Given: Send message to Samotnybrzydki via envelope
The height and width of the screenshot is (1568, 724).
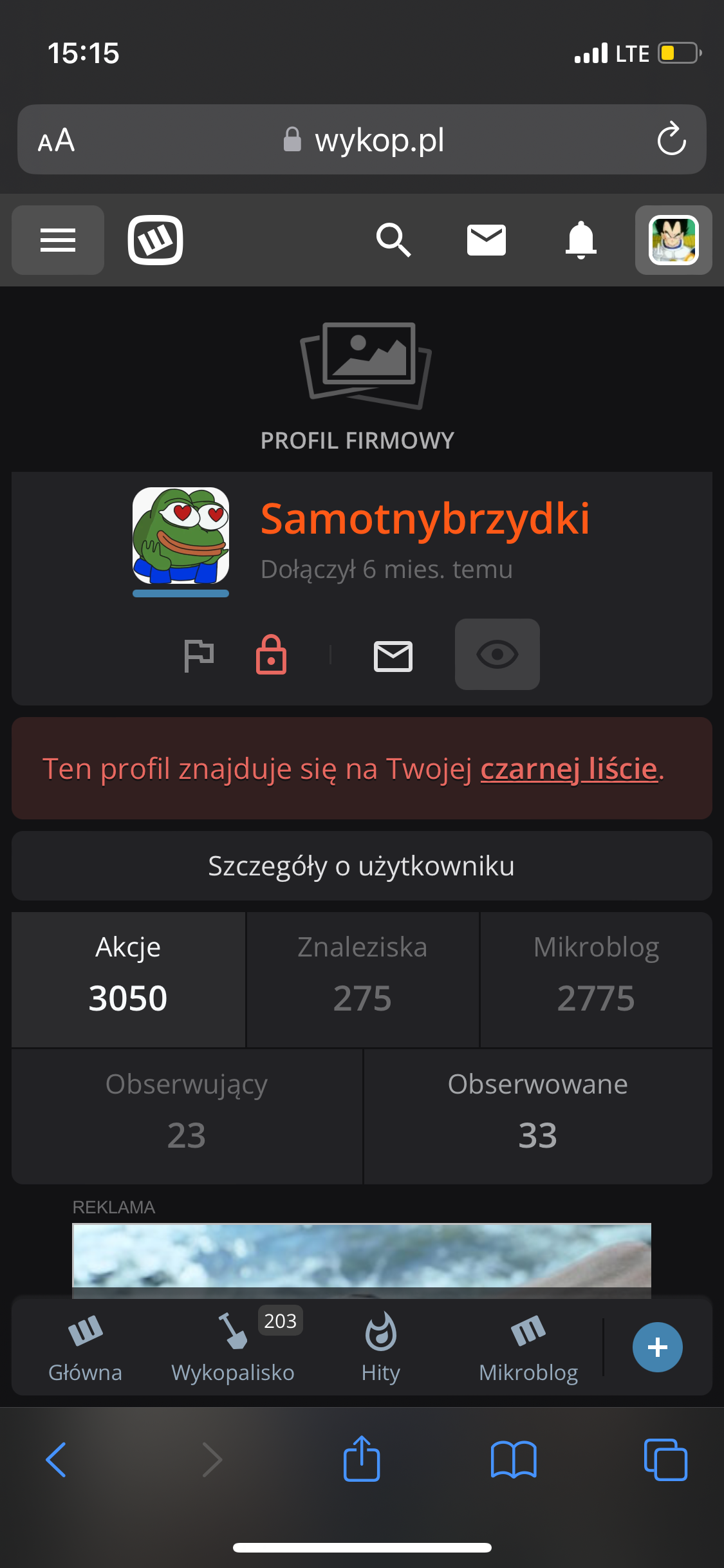Looking at the screenshot, I should (x=393, y=657).
